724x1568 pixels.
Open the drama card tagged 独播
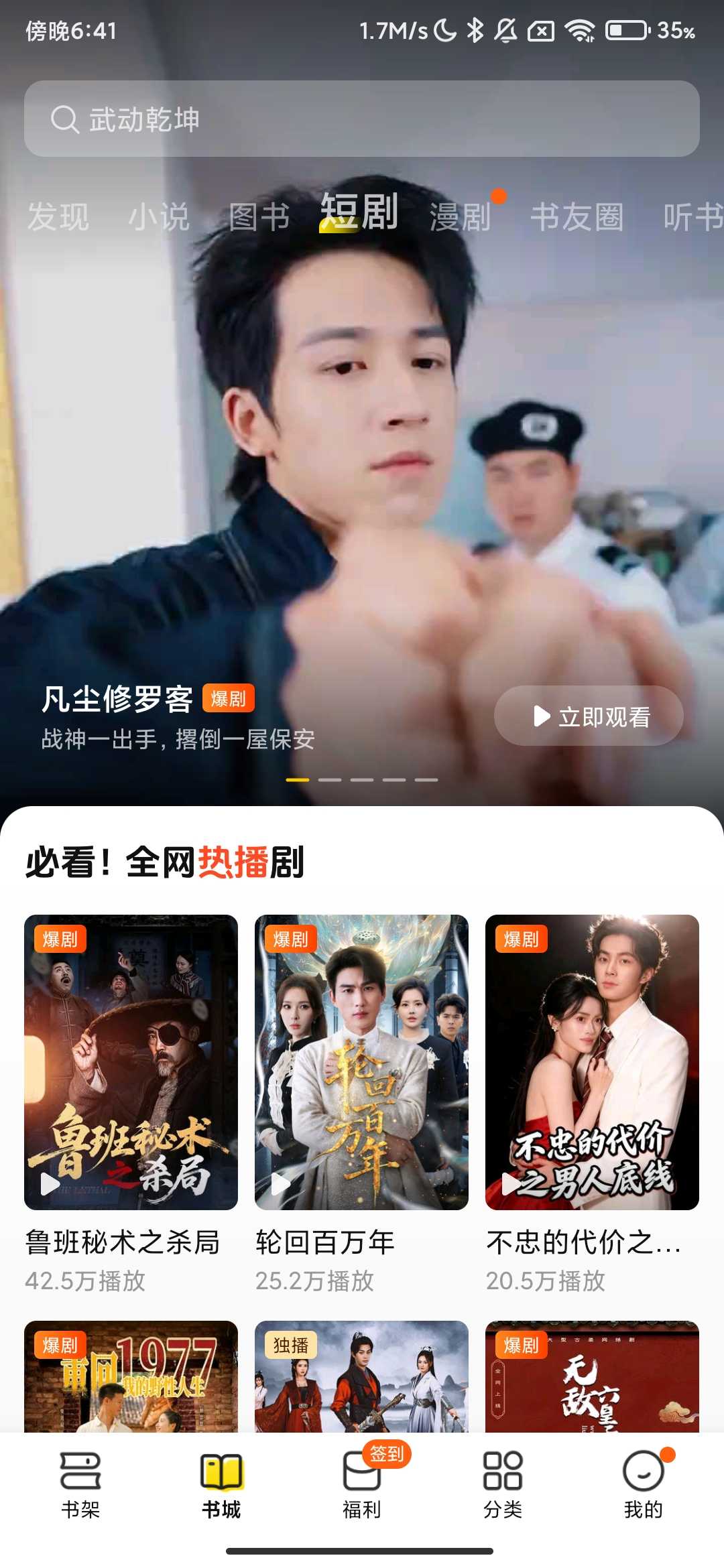click(361, 1376)
